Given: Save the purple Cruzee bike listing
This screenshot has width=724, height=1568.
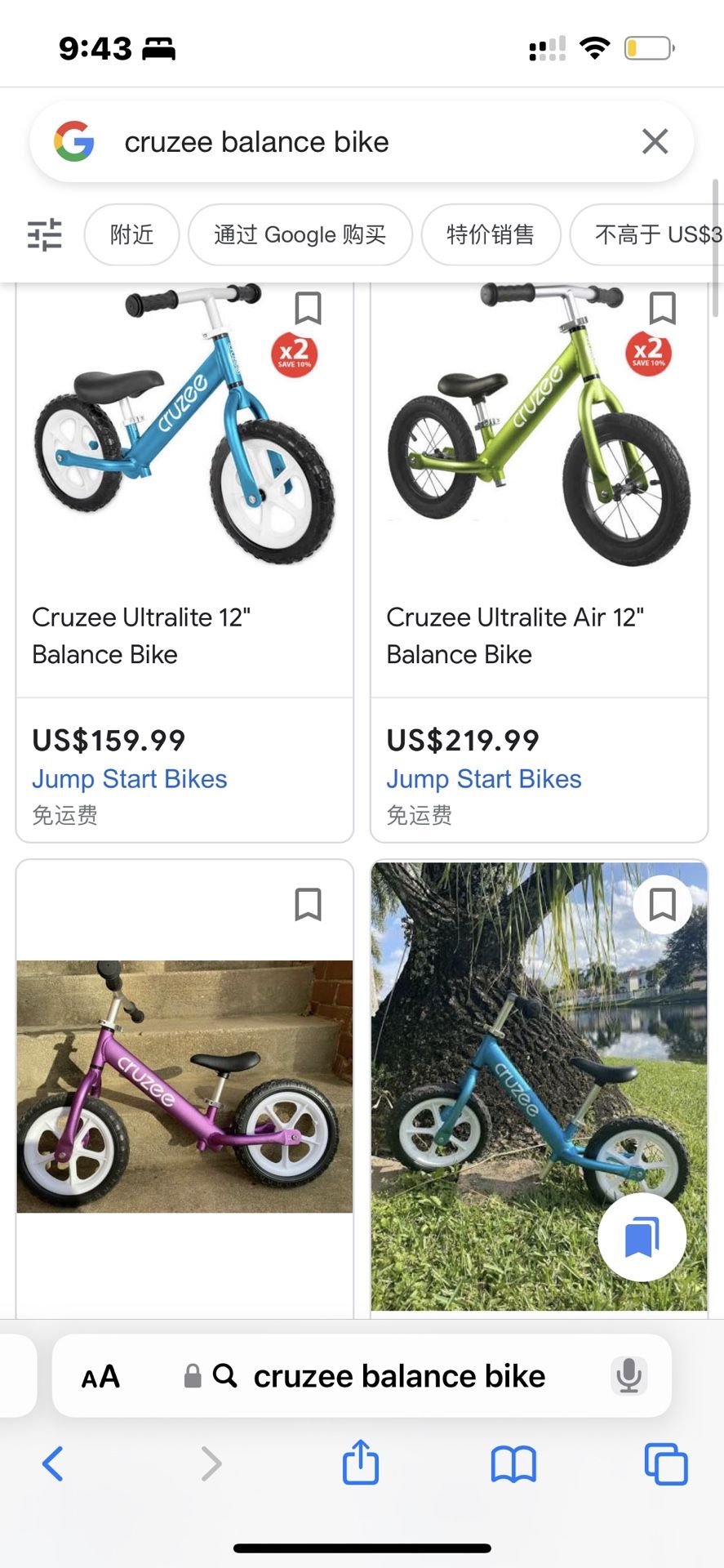Looking at the screenshot, I should 308,905.
